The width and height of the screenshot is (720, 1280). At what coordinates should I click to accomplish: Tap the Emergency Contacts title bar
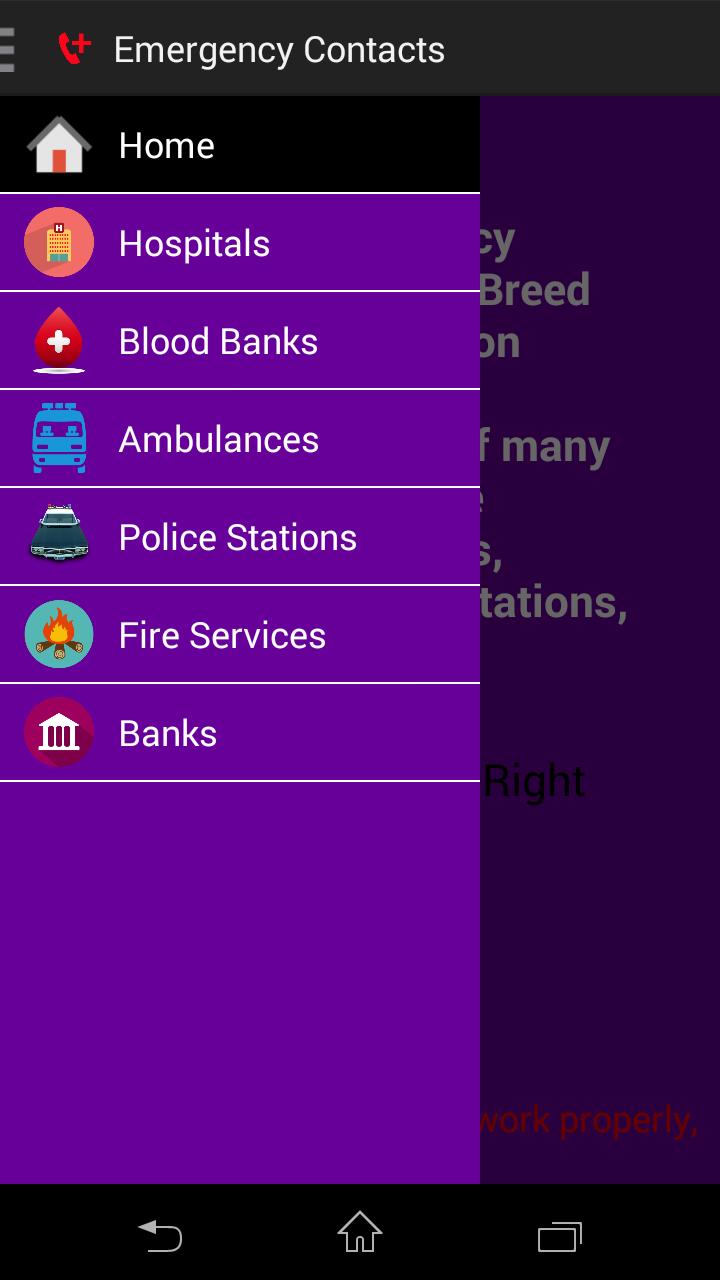(280, 49)
